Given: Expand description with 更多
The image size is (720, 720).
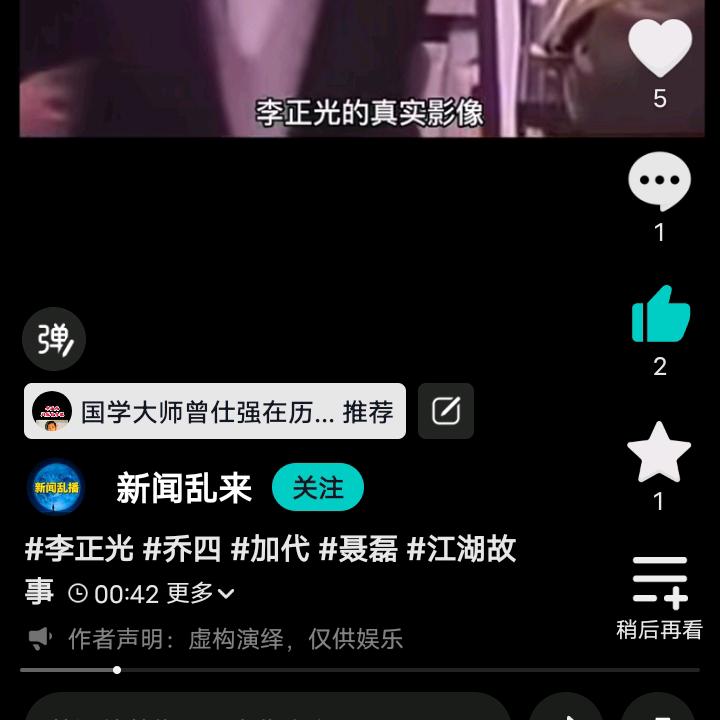Looking at the screenshot, I should tap(200, 593).
